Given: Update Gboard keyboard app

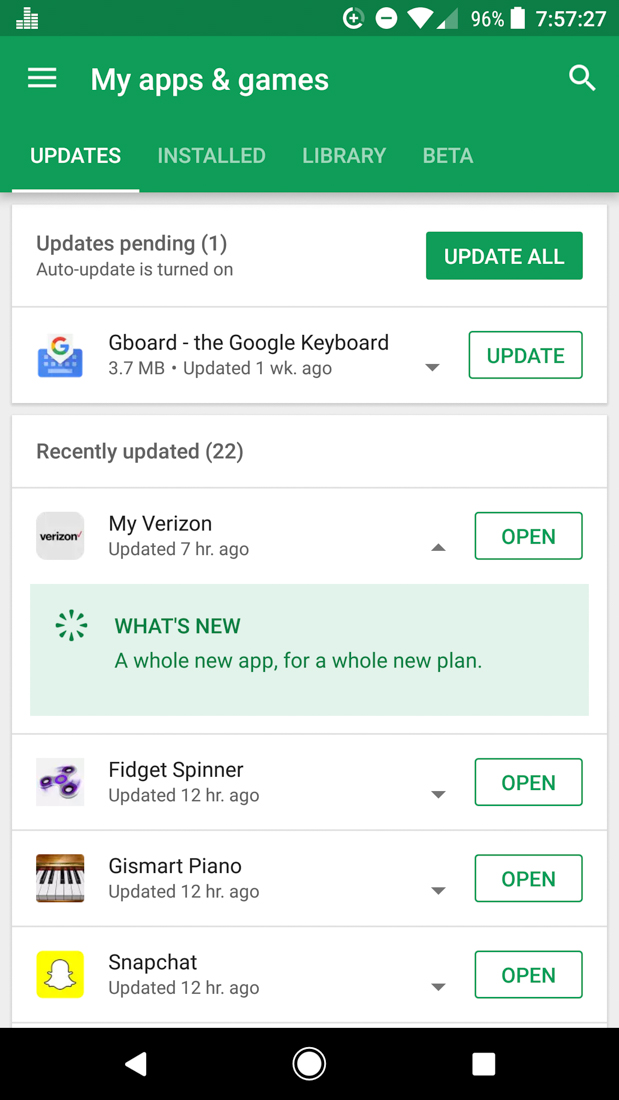Looking at the screenshot, I should (x=525, y=355).
